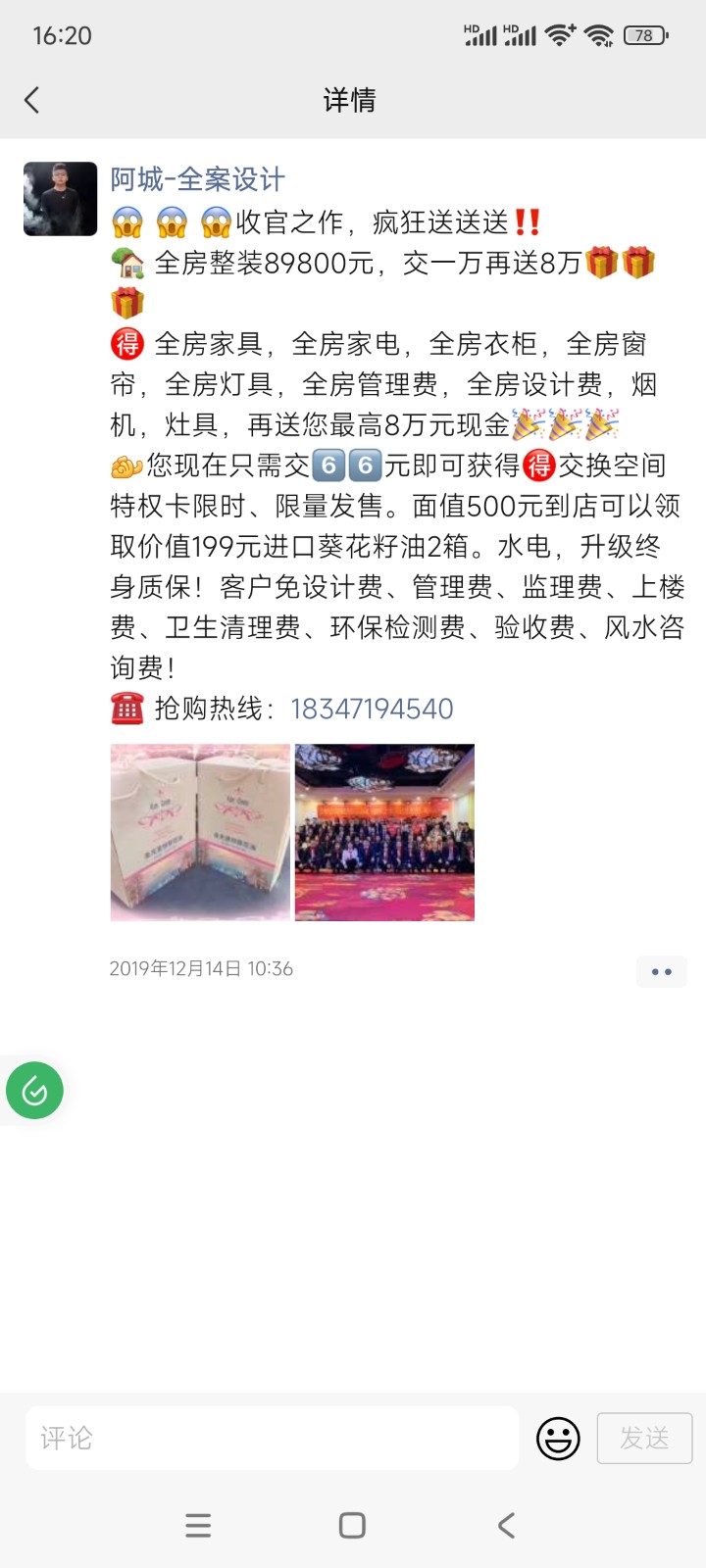Open the emoji picker

(x=558, y=1439)
